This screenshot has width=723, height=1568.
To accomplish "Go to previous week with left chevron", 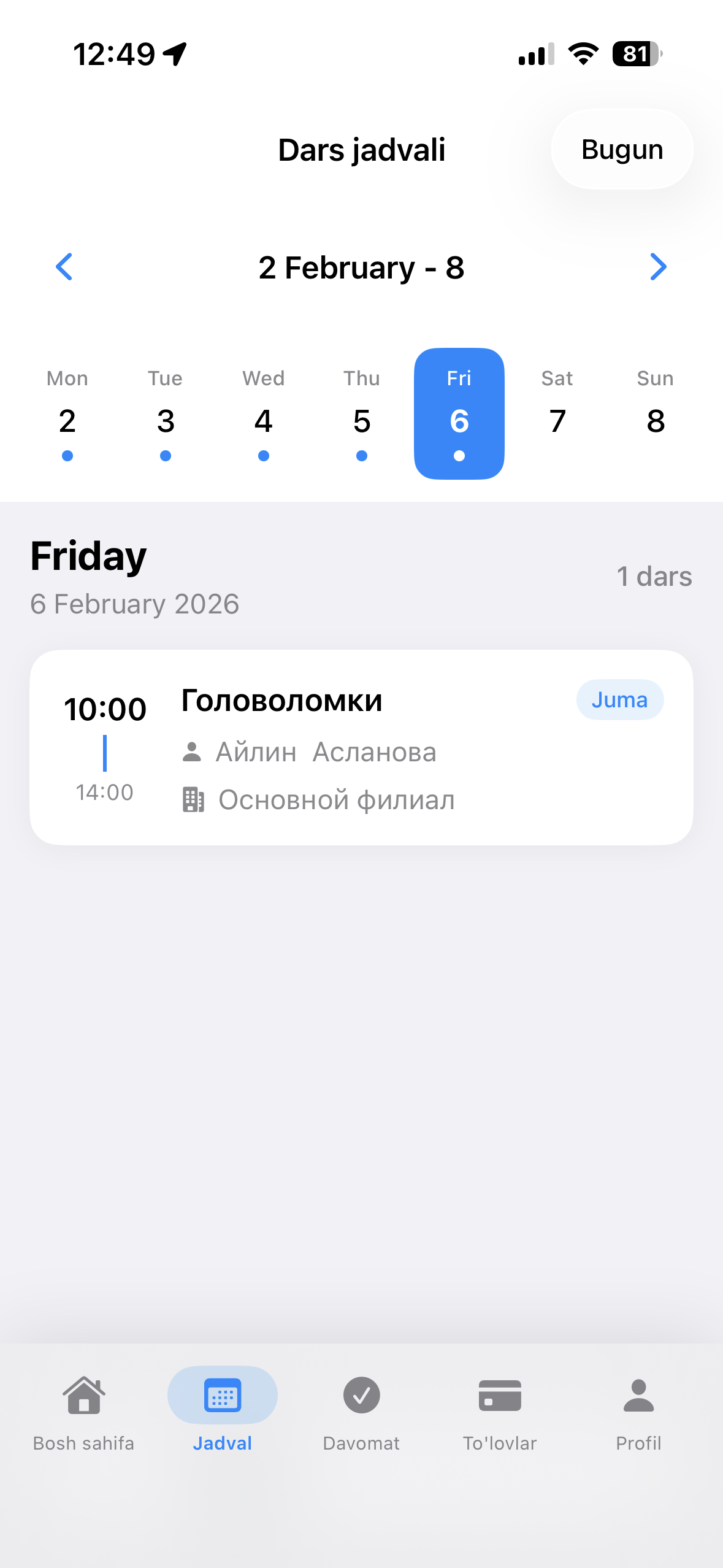I will coord(64,267).
